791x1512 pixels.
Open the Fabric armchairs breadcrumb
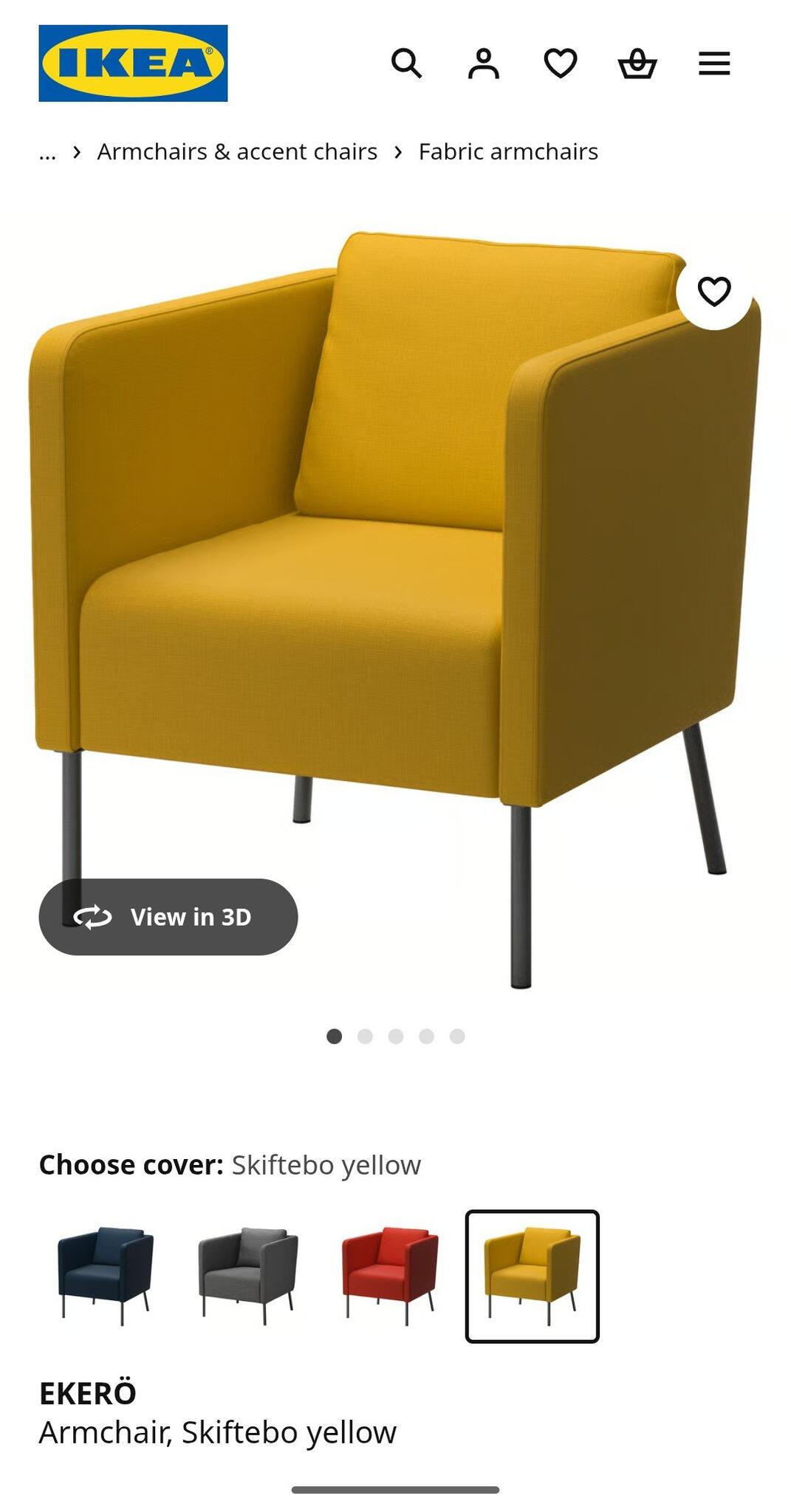coord(507,152)
